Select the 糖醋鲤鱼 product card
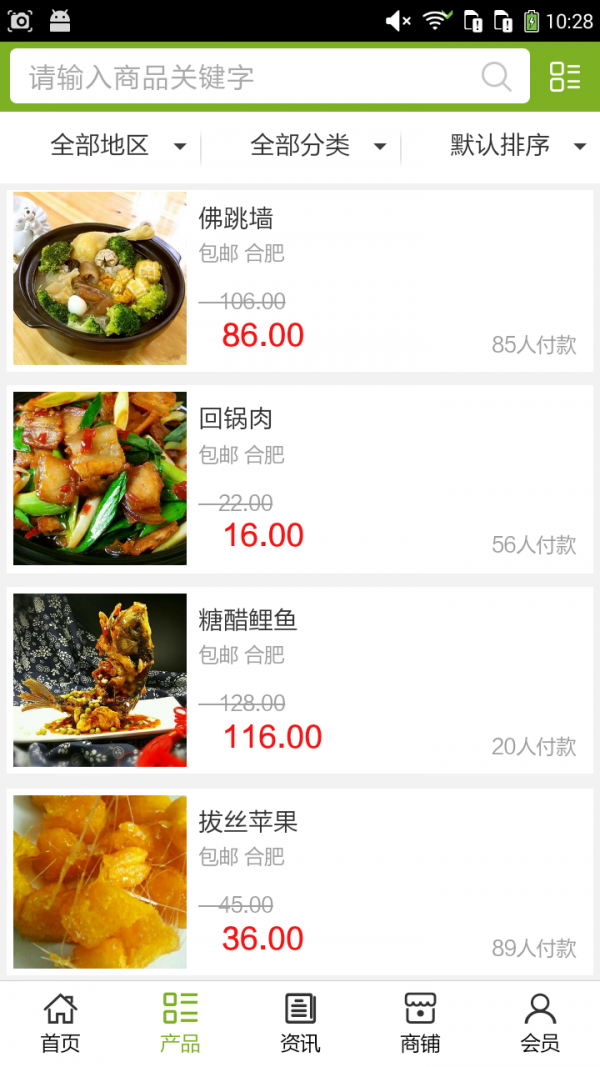The width and height of the screenshot is (600, 1067). coord(300,680)
